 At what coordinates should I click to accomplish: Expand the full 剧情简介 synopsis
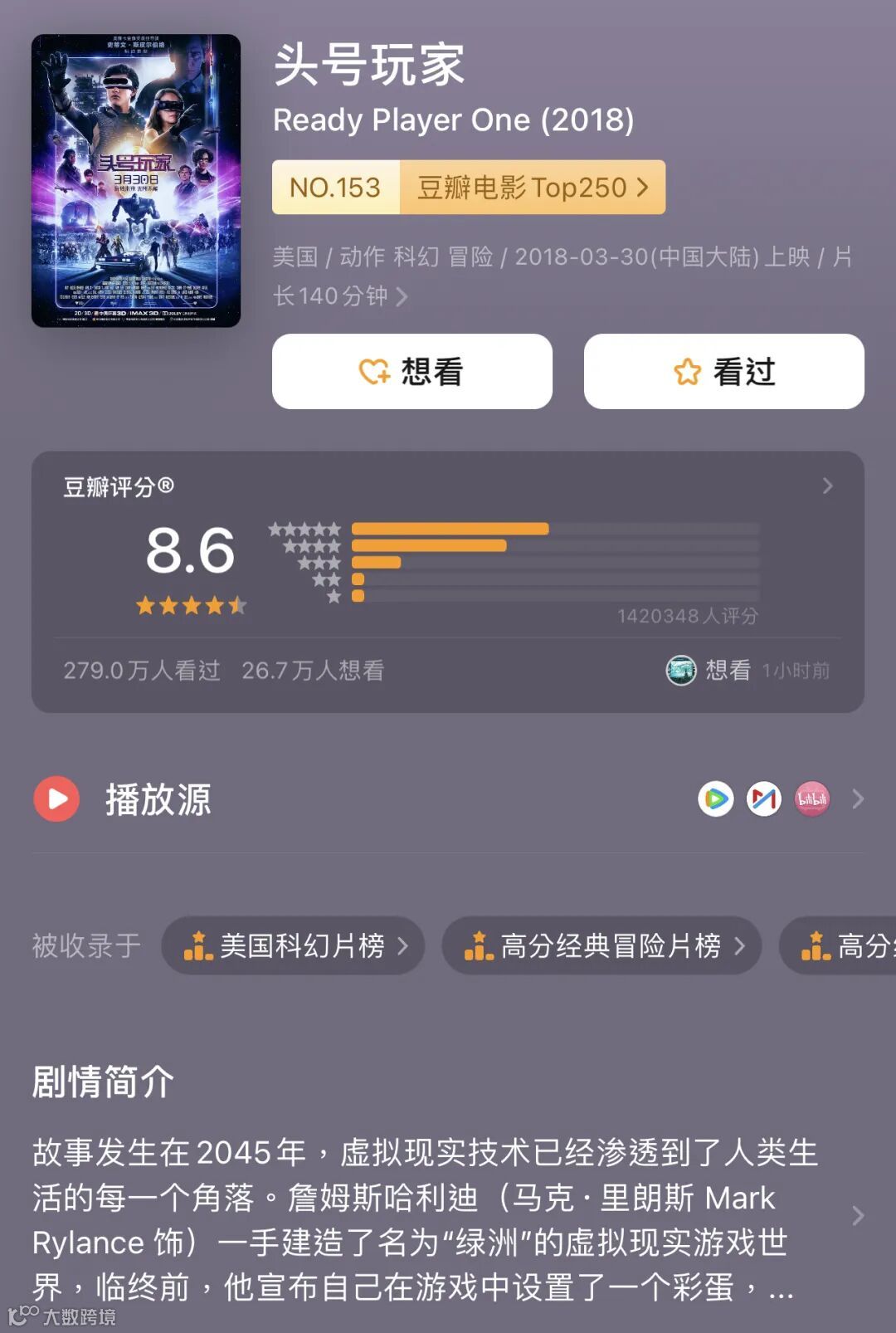(x=857, y=1217)
